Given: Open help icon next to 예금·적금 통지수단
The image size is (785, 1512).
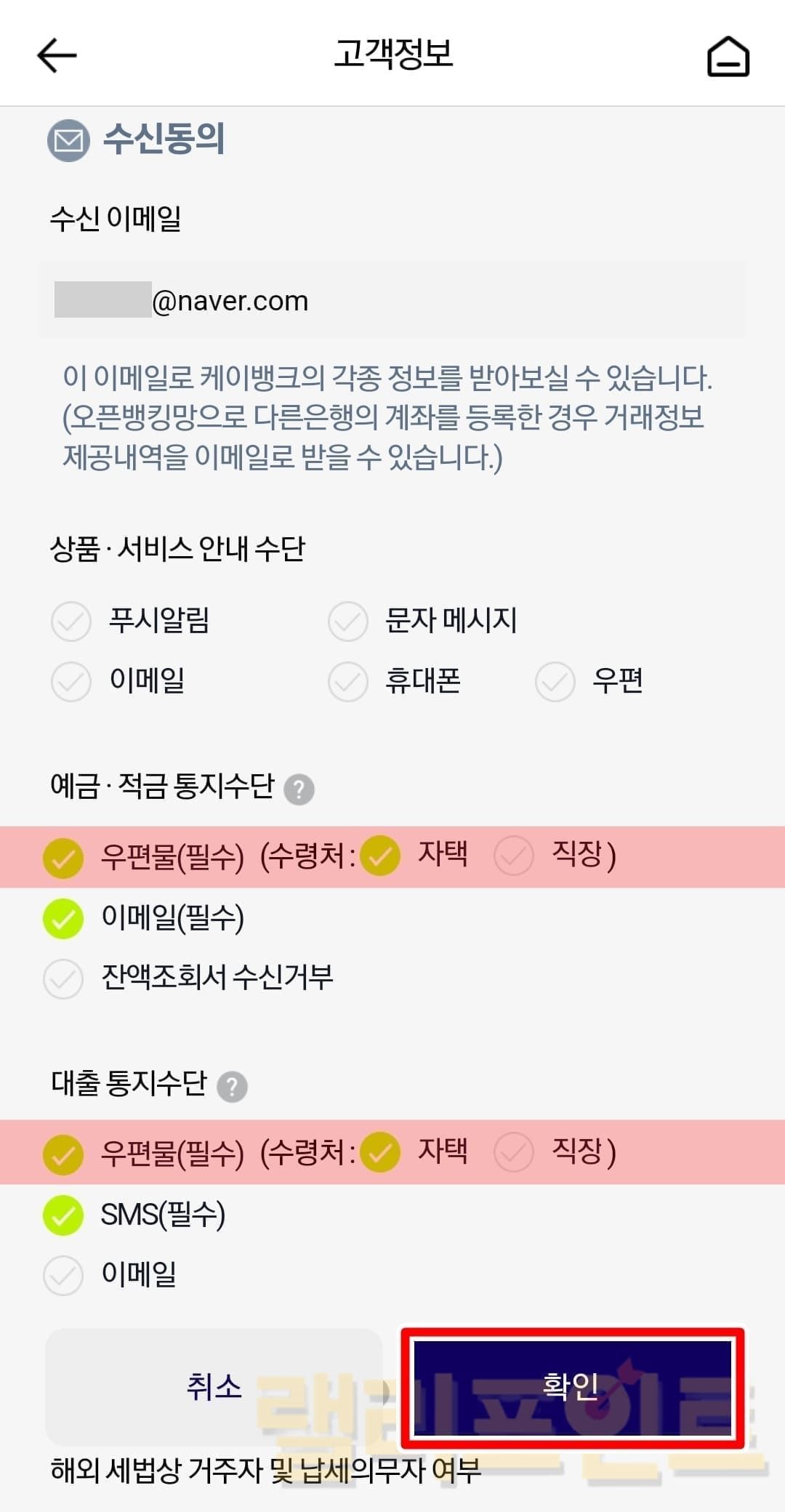Looking at the screenshot, I should pyautogui.click(x=299, y=789).
